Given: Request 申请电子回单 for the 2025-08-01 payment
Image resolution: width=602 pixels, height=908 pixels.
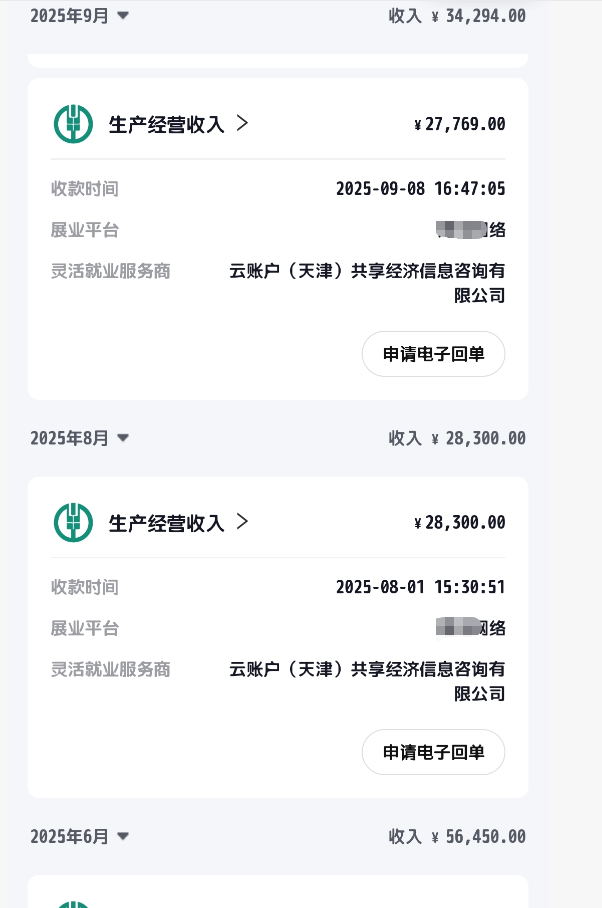Looking at the screenshot, I should point(433,752).
